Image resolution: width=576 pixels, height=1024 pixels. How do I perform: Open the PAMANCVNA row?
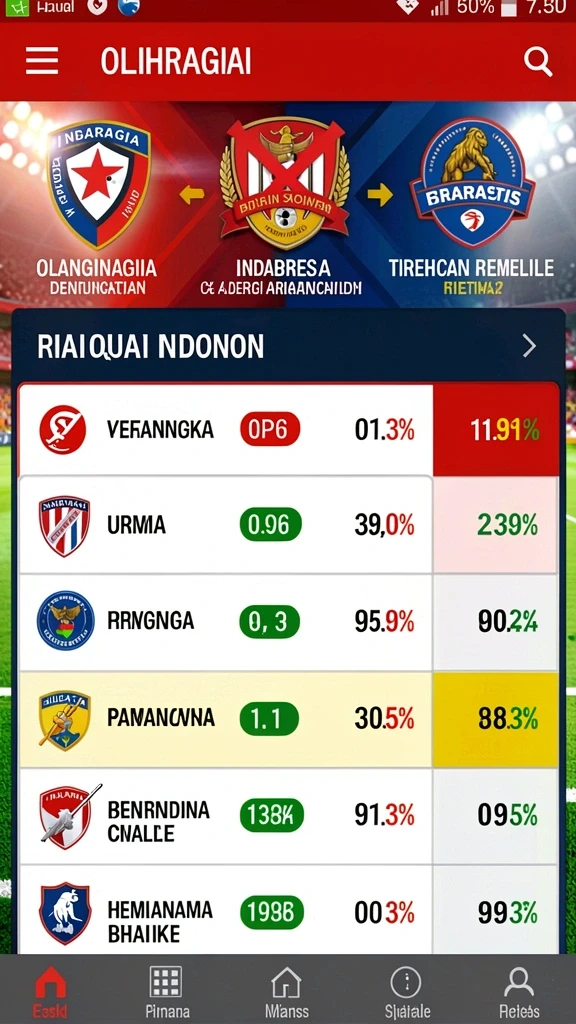tap(289, 718)
